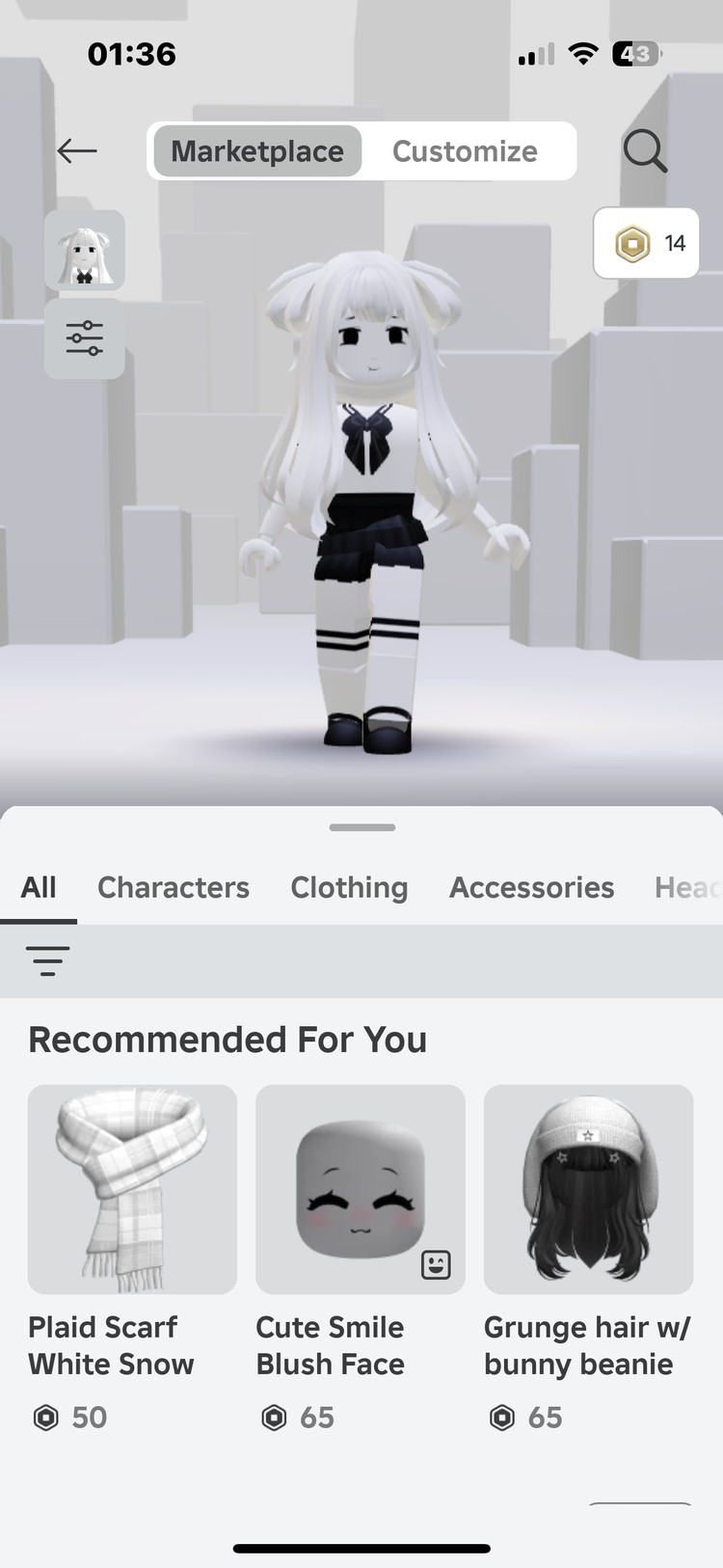Viewport: 723px width, 1568px height.
Task: Open the search magnifier
Action: point(644,150)
